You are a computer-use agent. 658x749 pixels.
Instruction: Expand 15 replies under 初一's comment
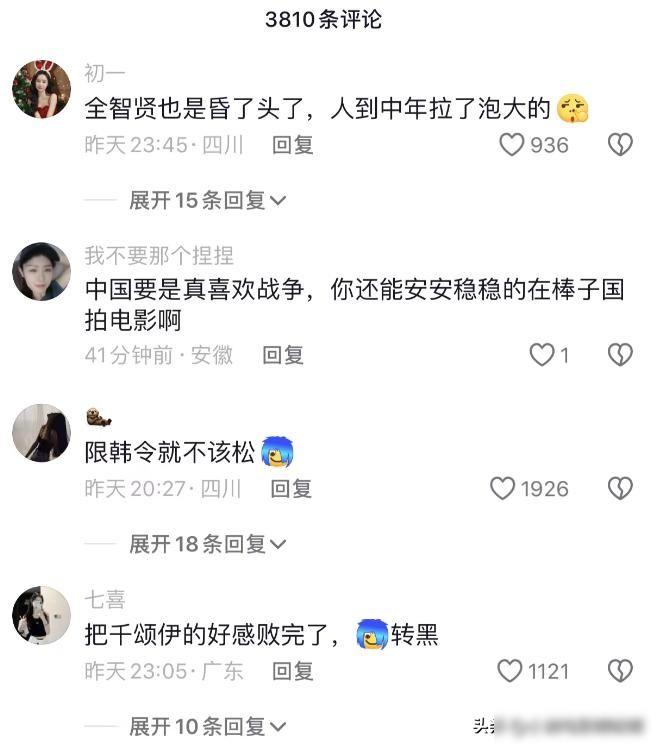click(208, 200)
